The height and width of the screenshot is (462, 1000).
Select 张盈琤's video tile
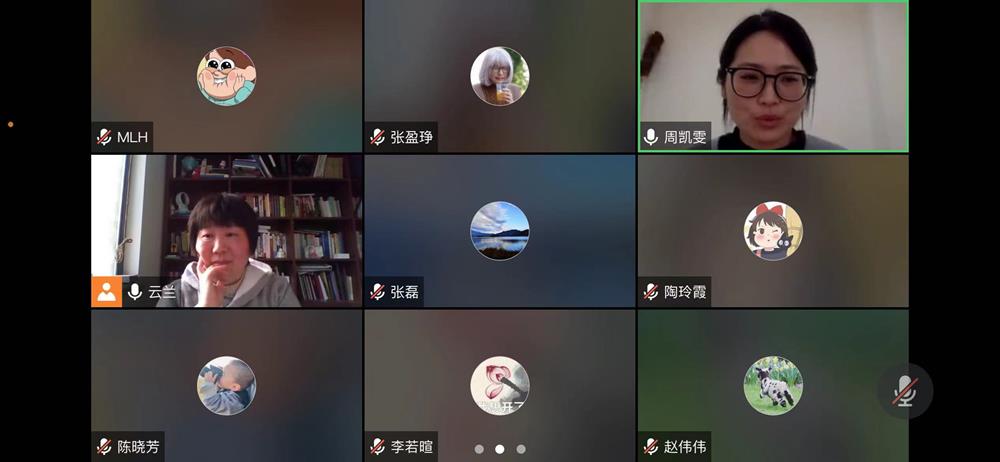click(x=499, y=76)
